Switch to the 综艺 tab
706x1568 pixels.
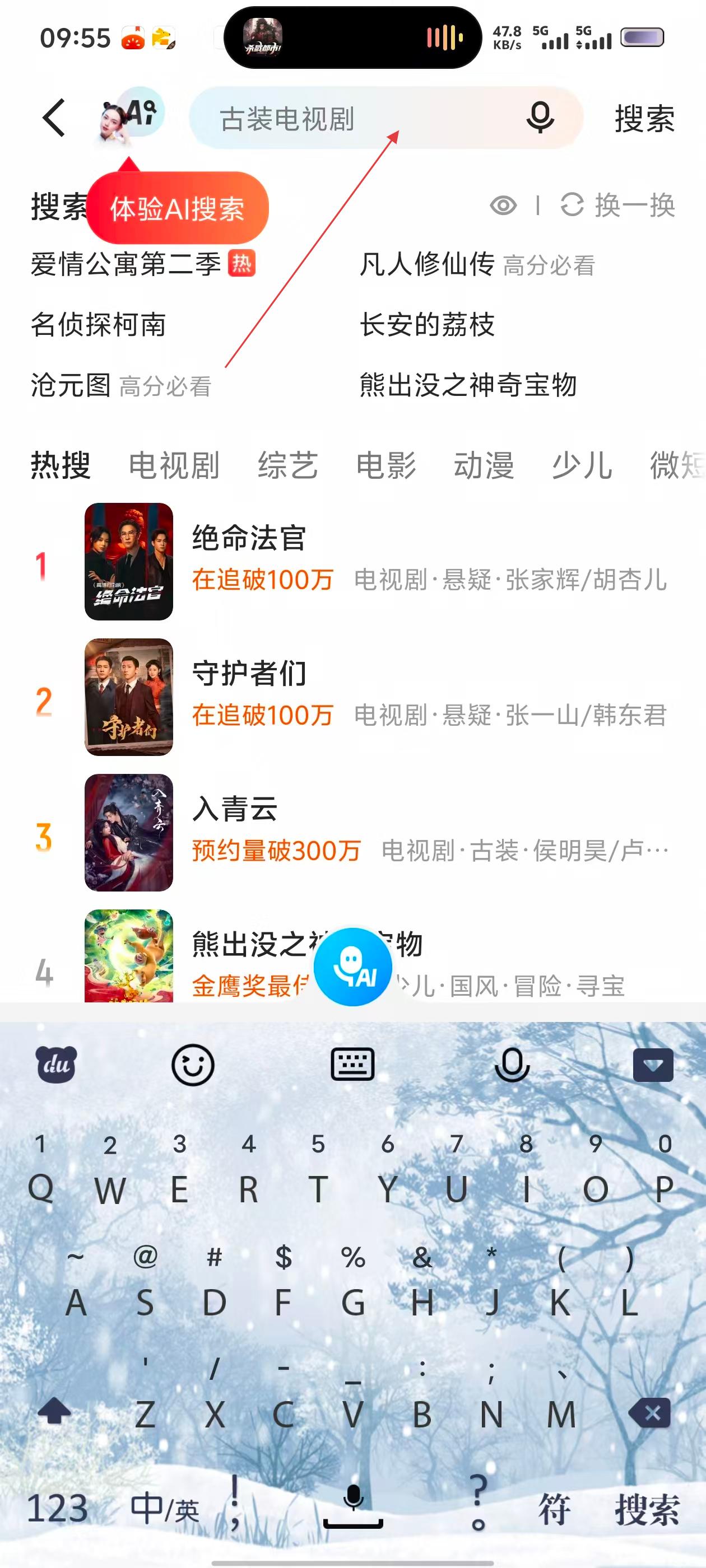pyautogui.click(x=287, y=466)
